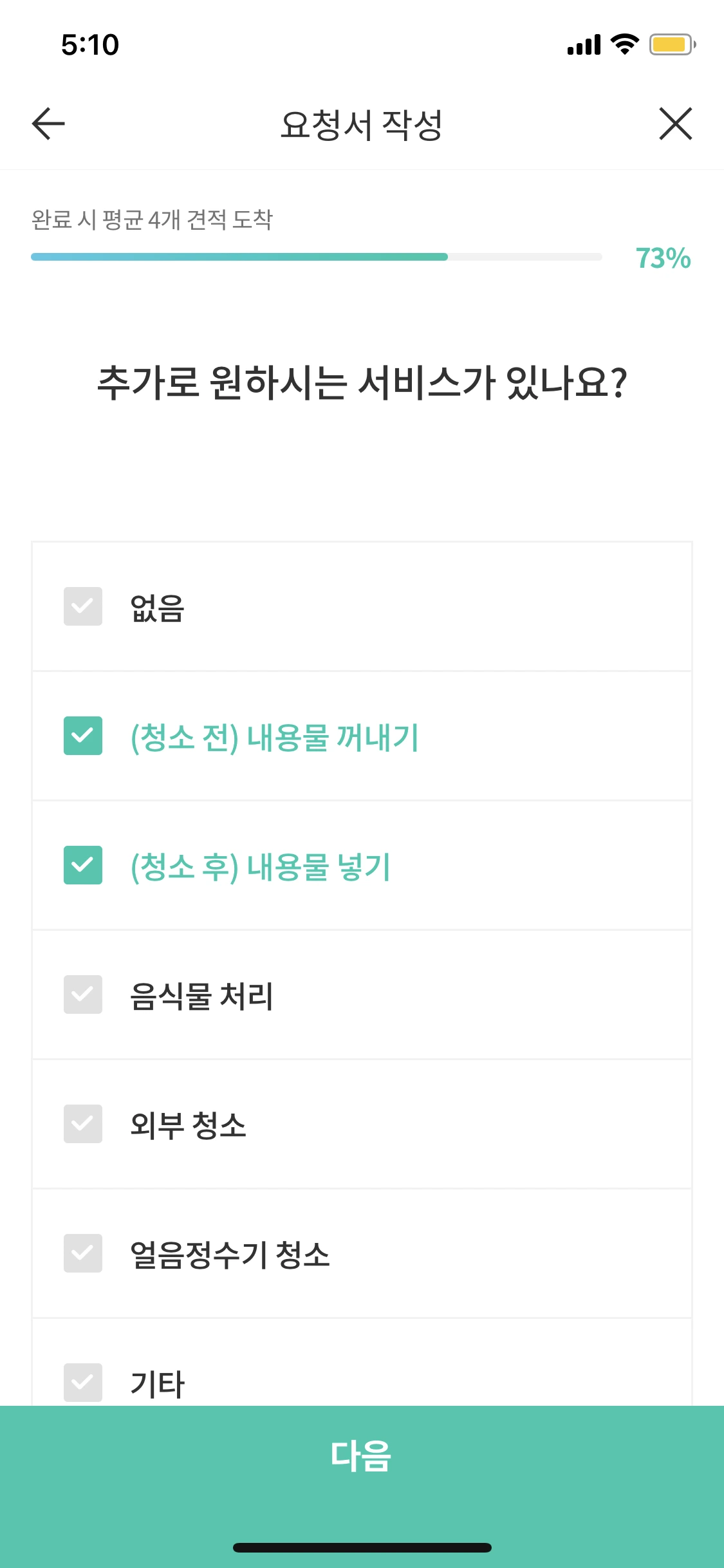The height and width of the screenshot is (1568, 724).
Task: Close the 요청서 작성 form
Action: pyautogui.click(x=676, y=125)
